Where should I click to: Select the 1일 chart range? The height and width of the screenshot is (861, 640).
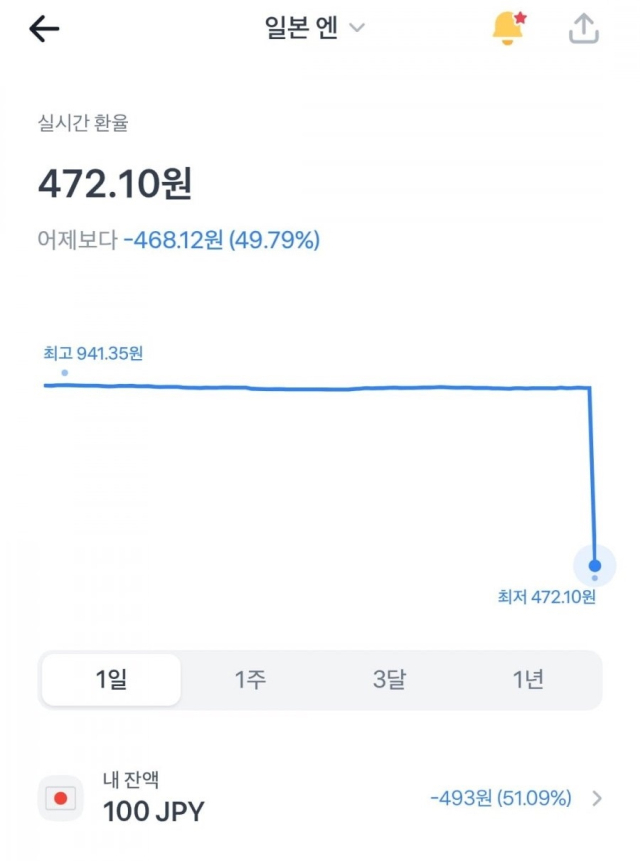click(111, 680)
